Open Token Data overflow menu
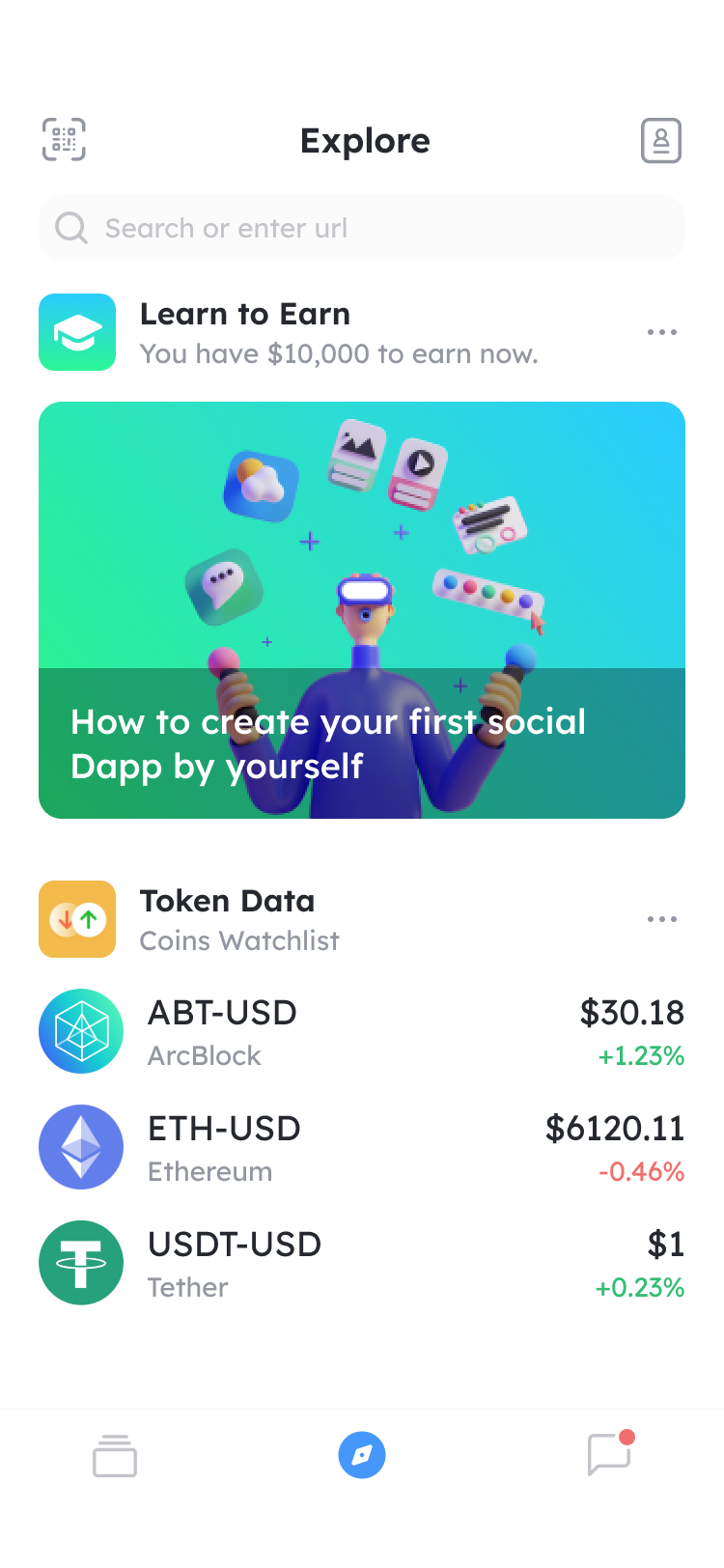The height and width of the screenshot is (1568, 724). pyautogui.click(x=662, y=919)
